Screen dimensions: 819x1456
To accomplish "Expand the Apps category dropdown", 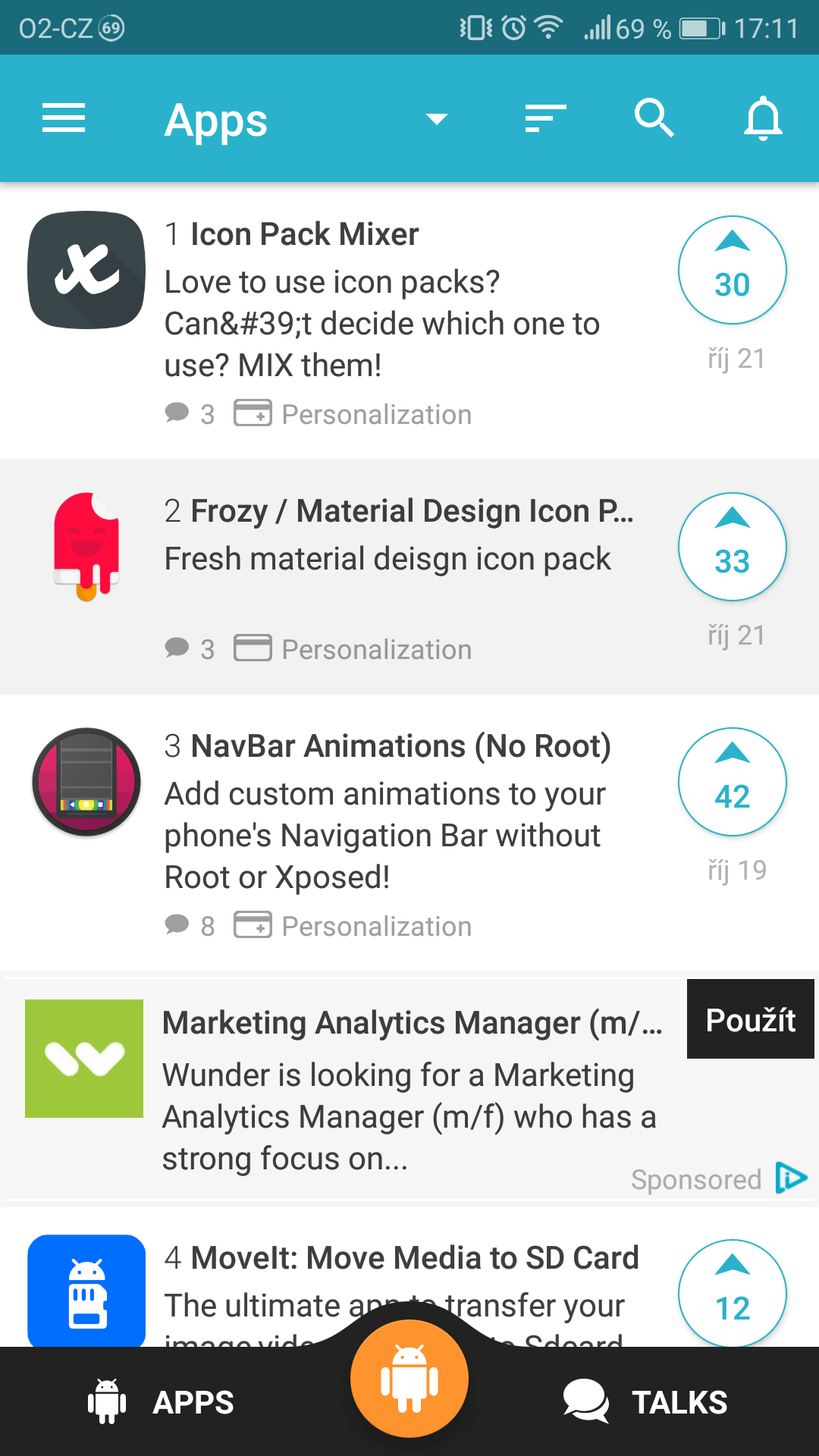I will click(437, 119).
